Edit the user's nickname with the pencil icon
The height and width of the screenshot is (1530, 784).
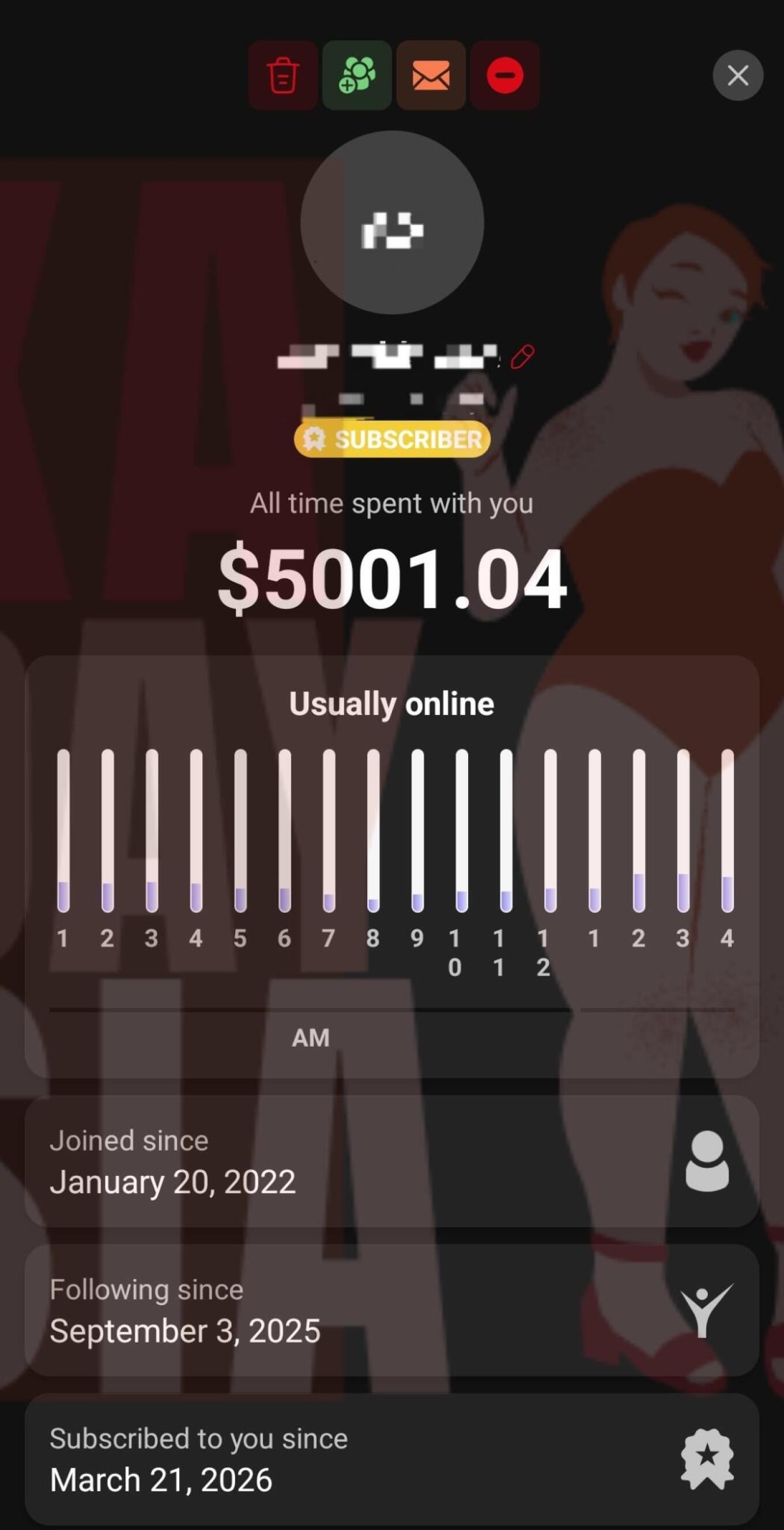point(522,357)
